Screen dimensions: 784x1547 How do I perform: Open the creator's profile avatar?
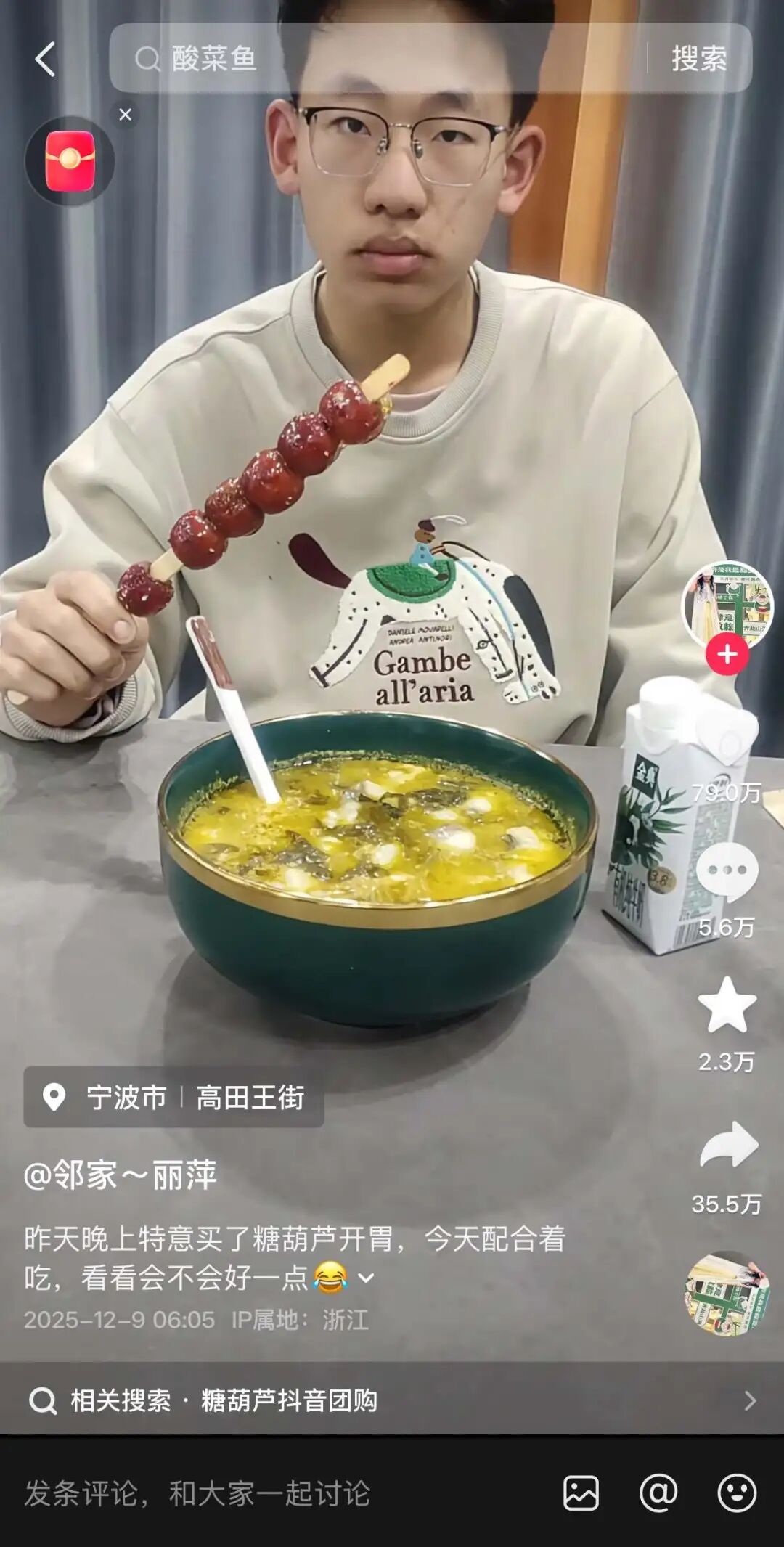pos(727,603)
